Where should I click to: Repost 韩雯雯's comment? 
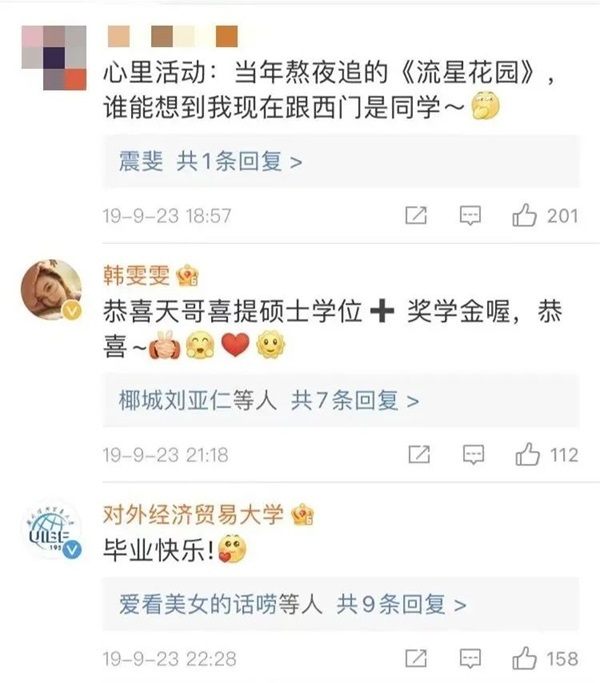[416, 455]
